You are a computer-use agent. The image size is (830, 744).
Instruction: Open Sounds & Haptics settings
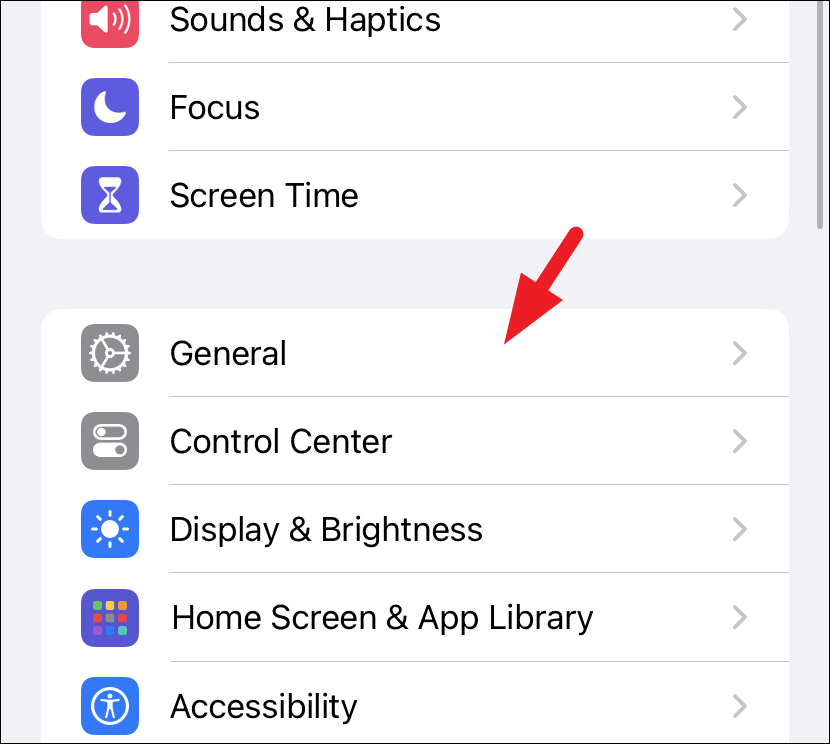pyautogui.click(x=305, y=20)
